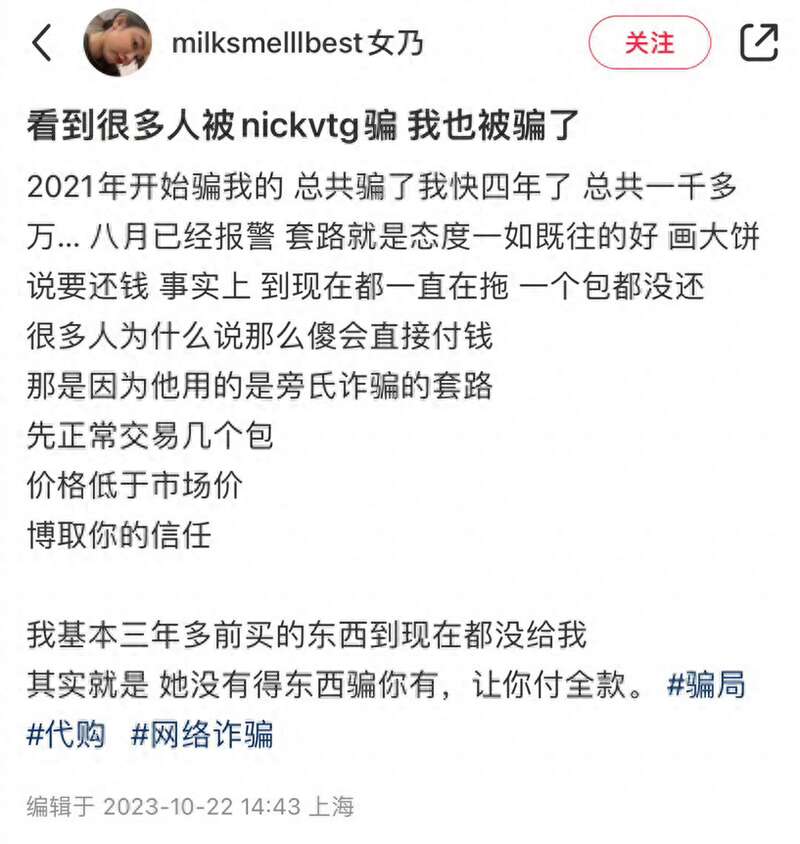View the #网络诈骗 topic
Image resolution: width=800 pixels, height=844 pixels.
point(202,735)
